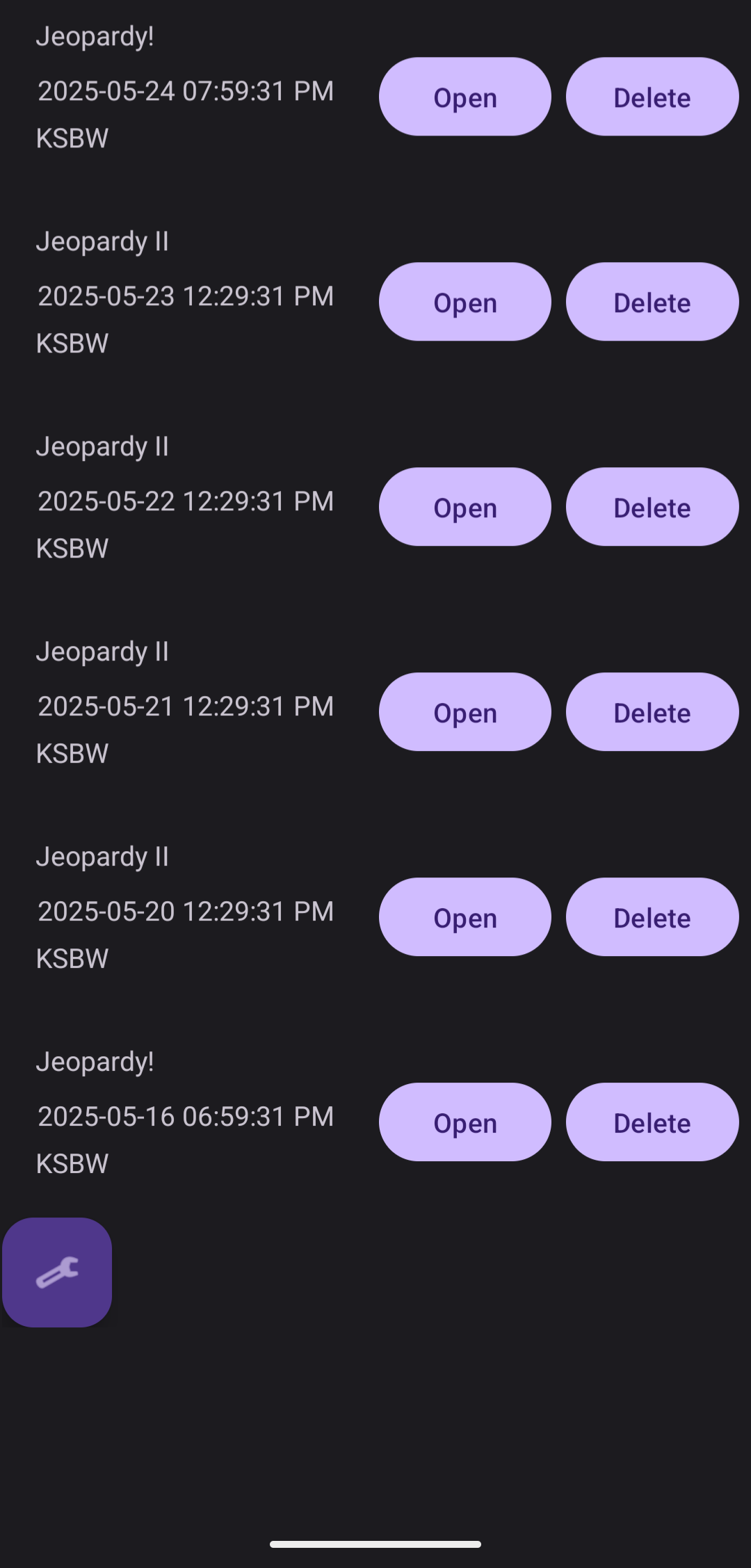Delete the Jeopardy! recording from May 24
Image resolution: width=751 pixels, height=1568 pixels.
pos(652,97)
